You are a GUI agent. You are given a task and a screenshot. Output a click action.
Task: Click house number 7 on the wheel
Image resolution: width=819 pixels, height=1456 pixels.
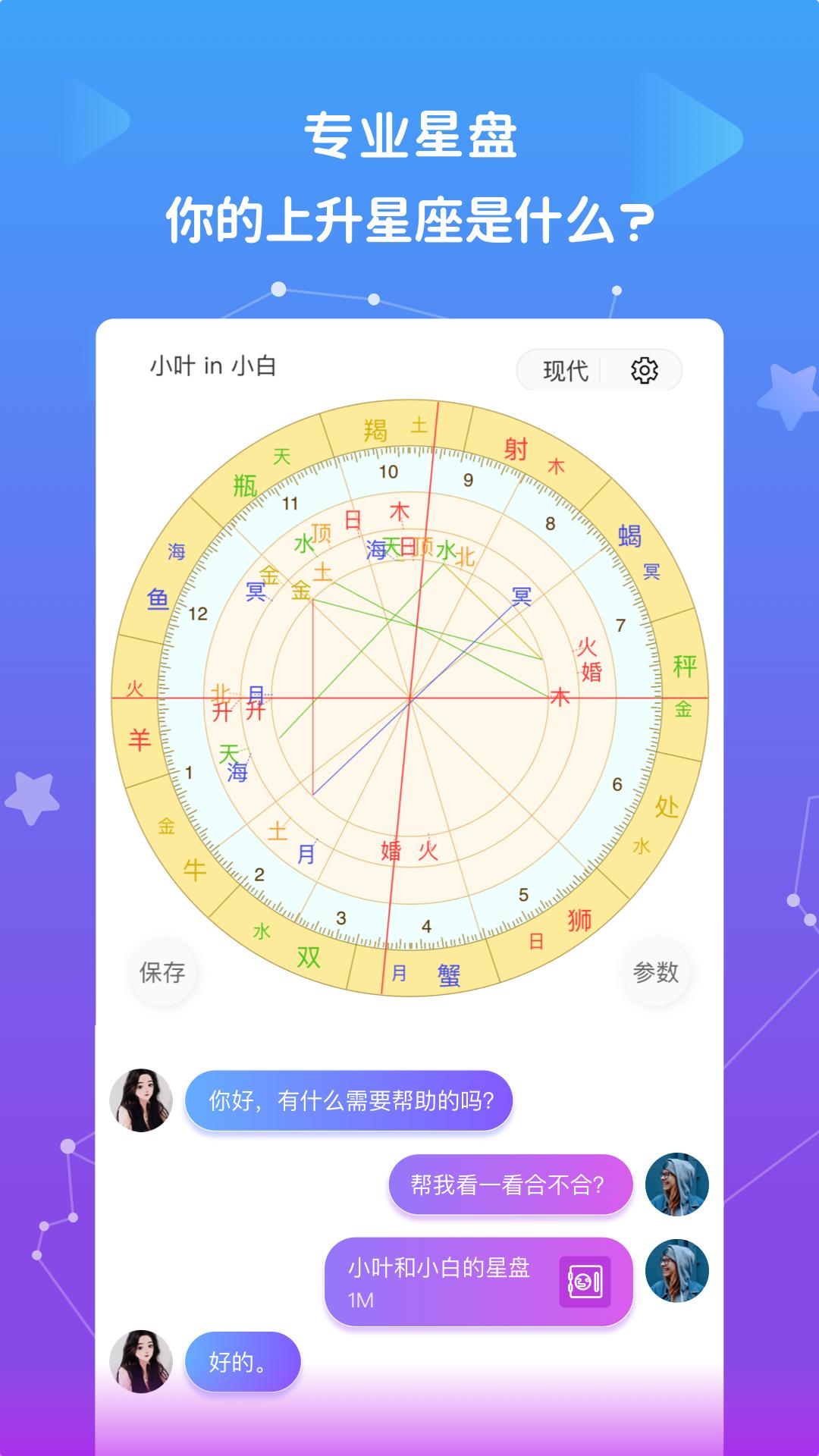pos(620,623)
